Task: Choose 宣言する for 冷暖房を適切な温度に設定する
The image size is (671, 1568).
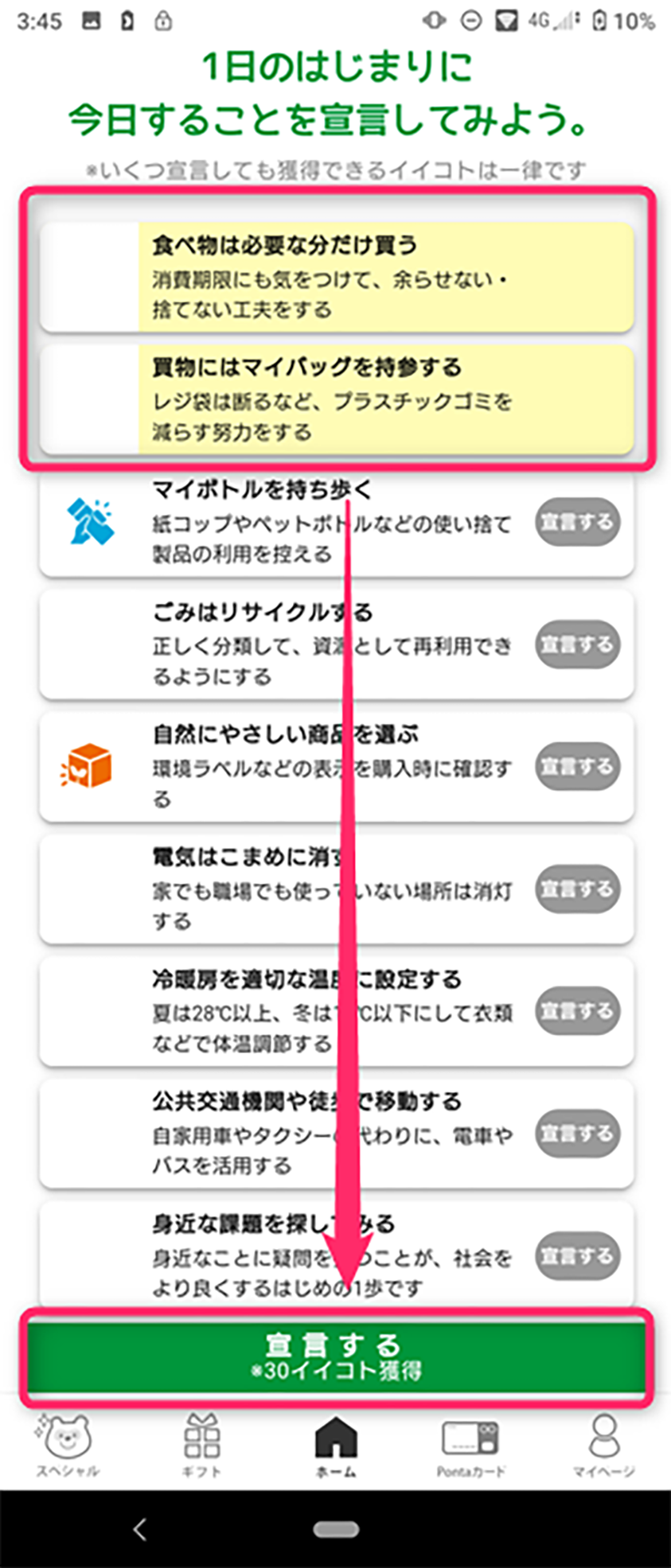Action: (577, 1011)
